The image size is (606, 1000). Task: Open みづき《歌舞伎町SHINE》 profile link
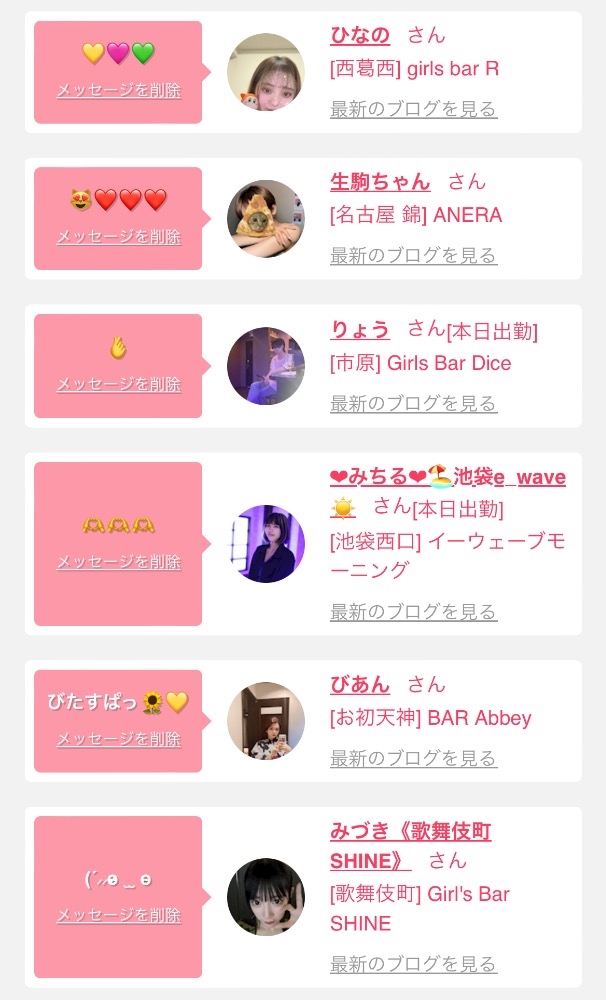tap(410, 832)
